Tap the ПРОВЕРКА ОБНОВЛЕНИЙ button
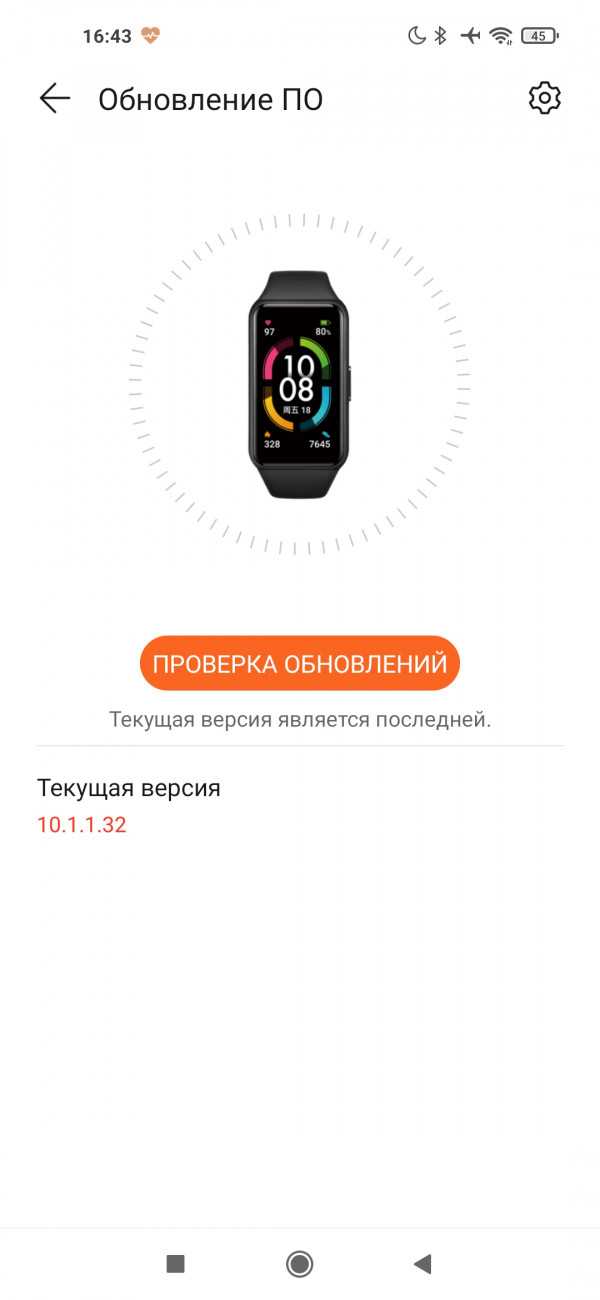 pos(300,663)
